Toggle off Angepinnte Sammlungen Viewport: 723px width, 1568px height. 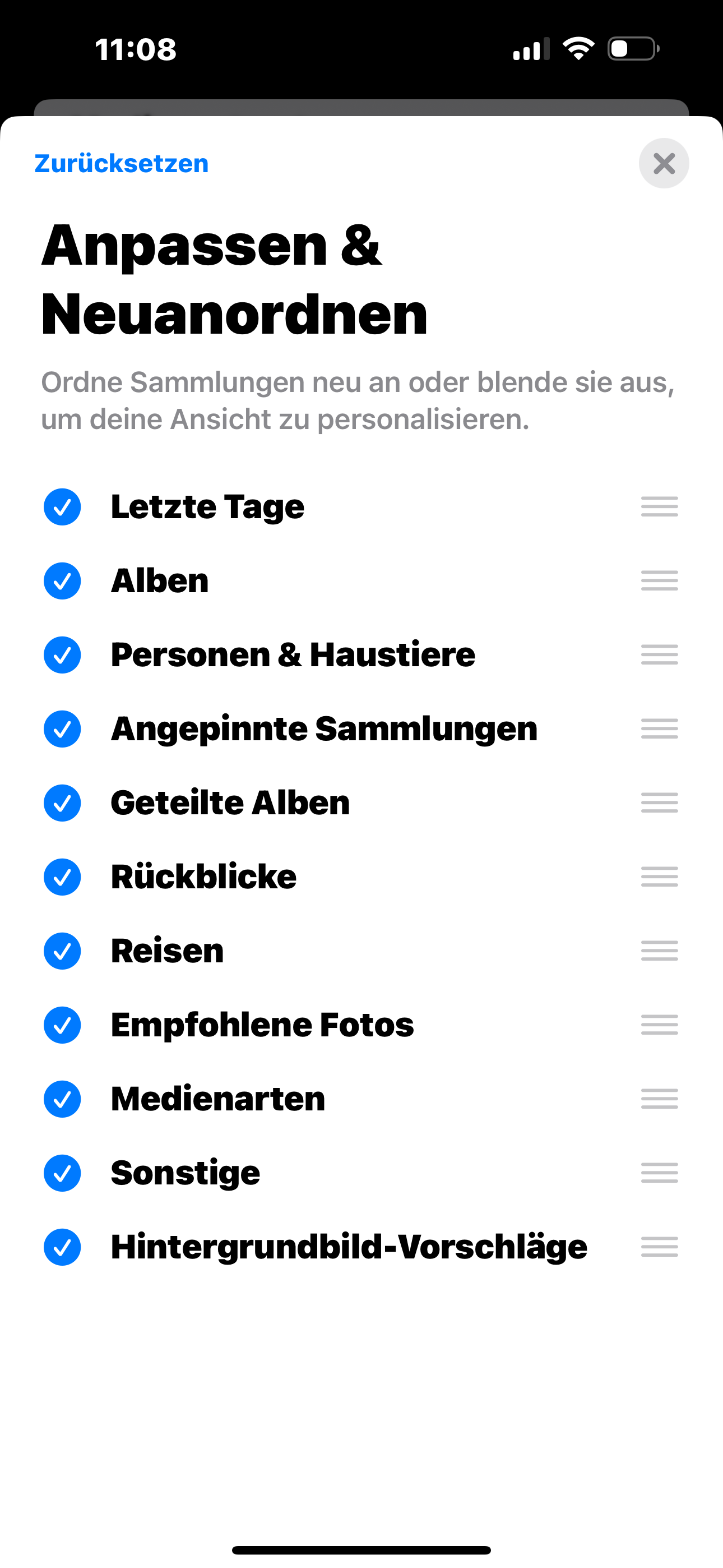[x=62, y=728]
